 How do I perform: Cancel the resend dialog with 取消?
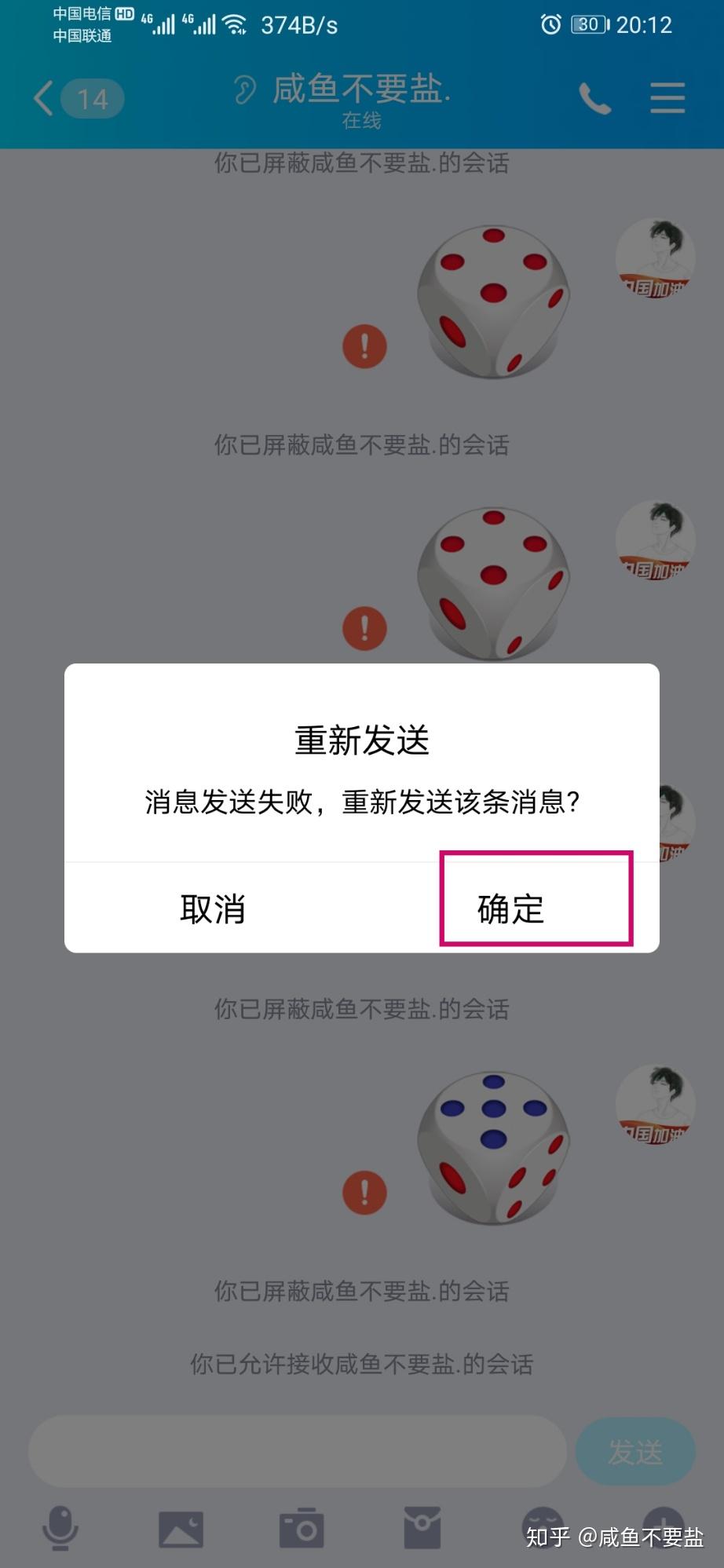pos(213,908)
